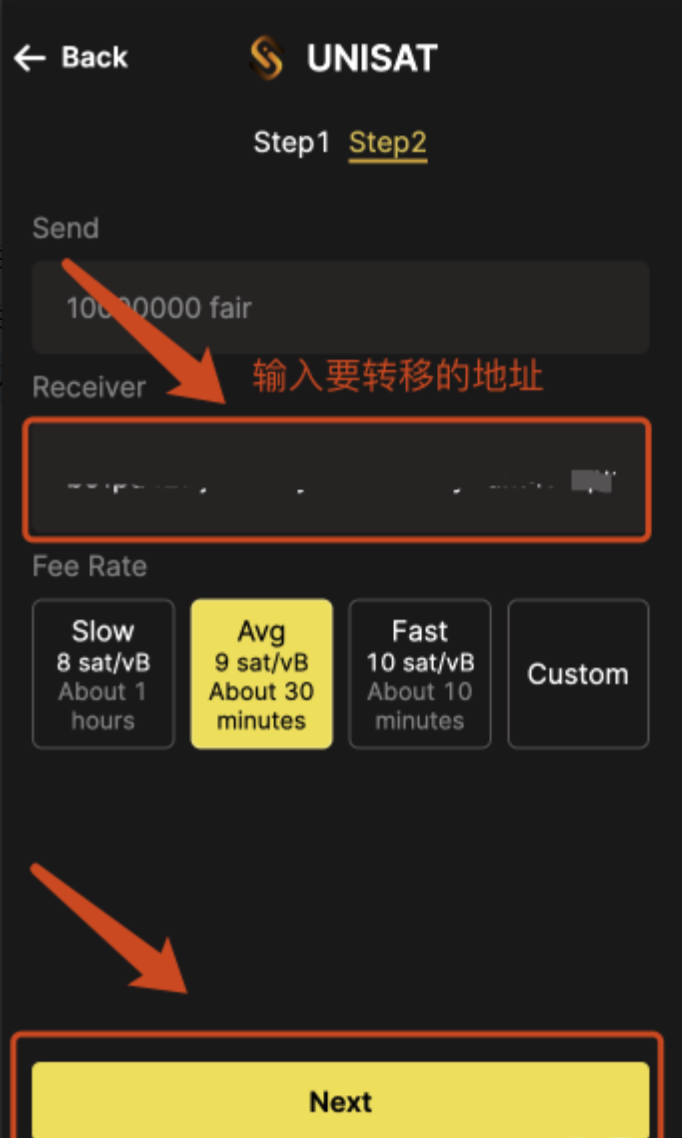Pick the Fast 10 sat/vB fee rate
Screen dimensions: 682x1138
tap(419, 674)
